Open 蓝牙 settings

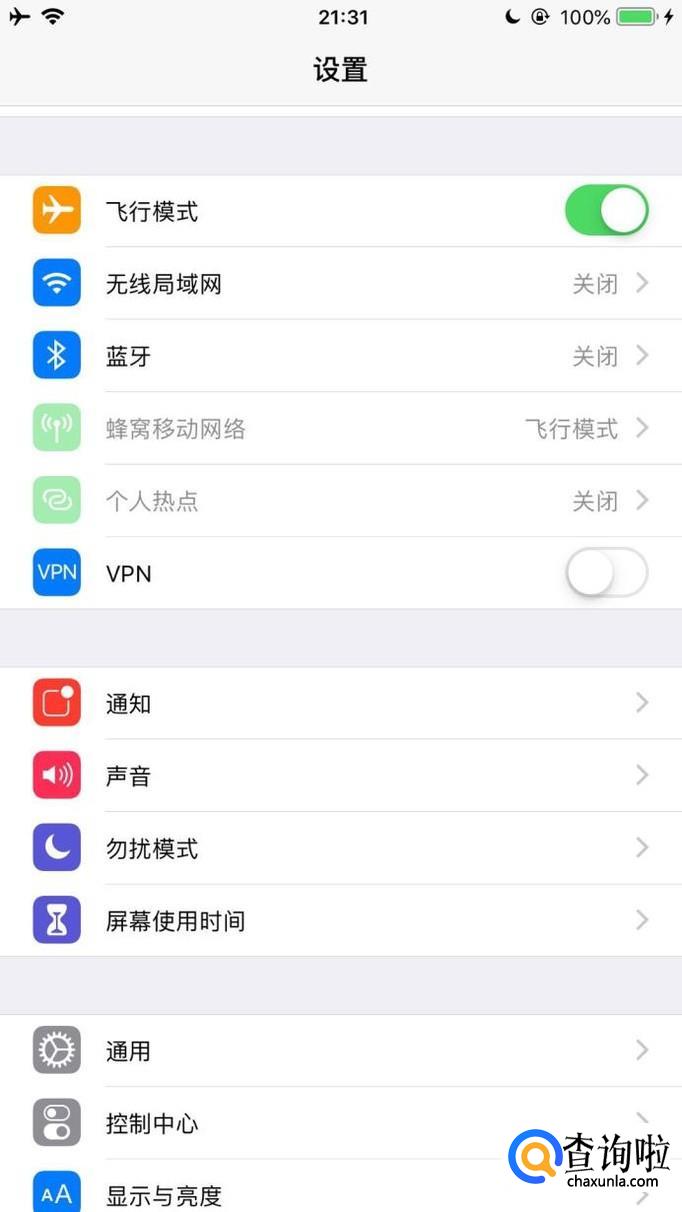[x=341, y=356]
